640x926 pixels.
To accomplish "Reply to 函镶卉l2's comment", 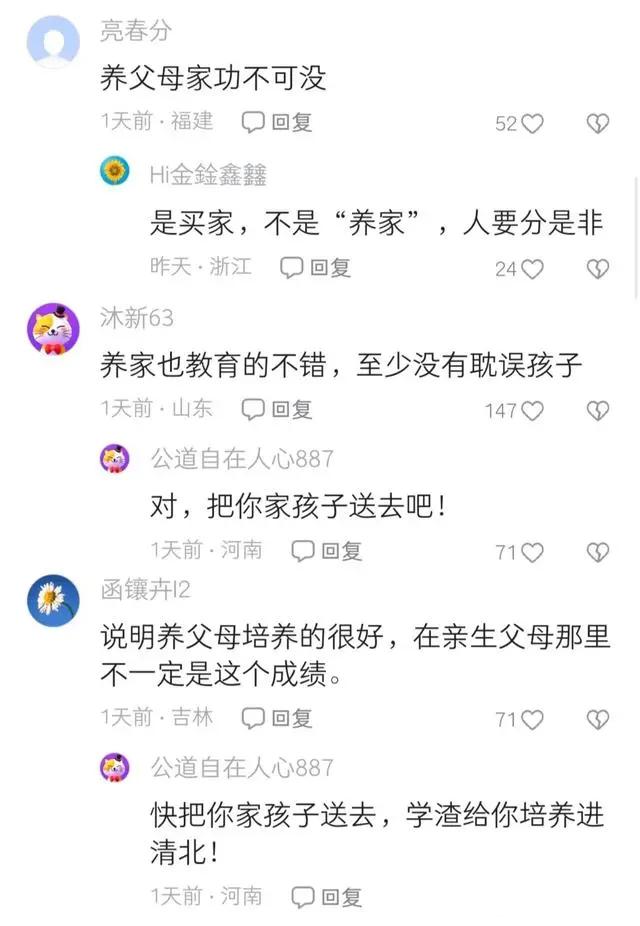I will point(279,718).
